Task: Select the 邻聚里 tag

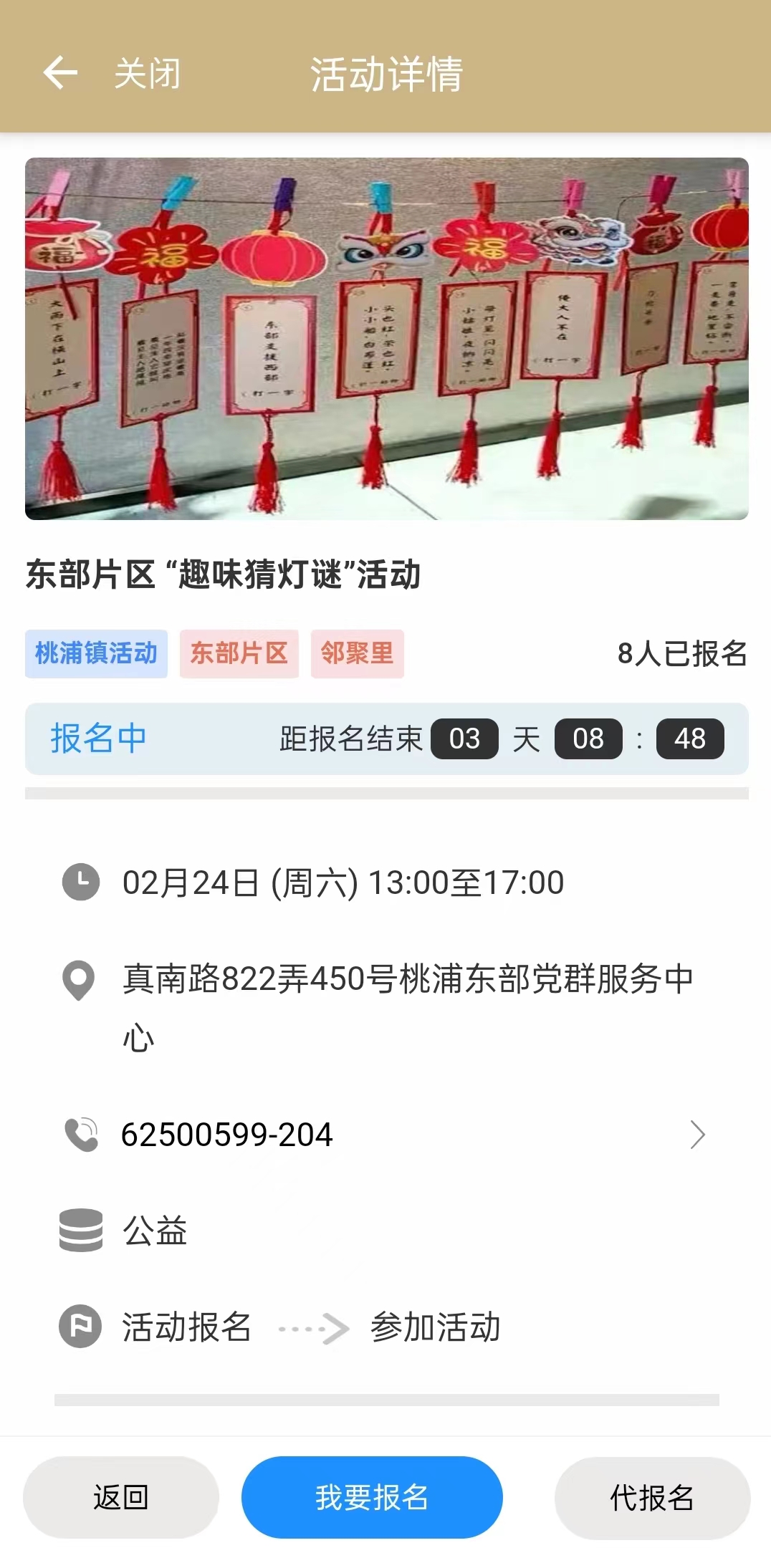Action: coord(357,653)
